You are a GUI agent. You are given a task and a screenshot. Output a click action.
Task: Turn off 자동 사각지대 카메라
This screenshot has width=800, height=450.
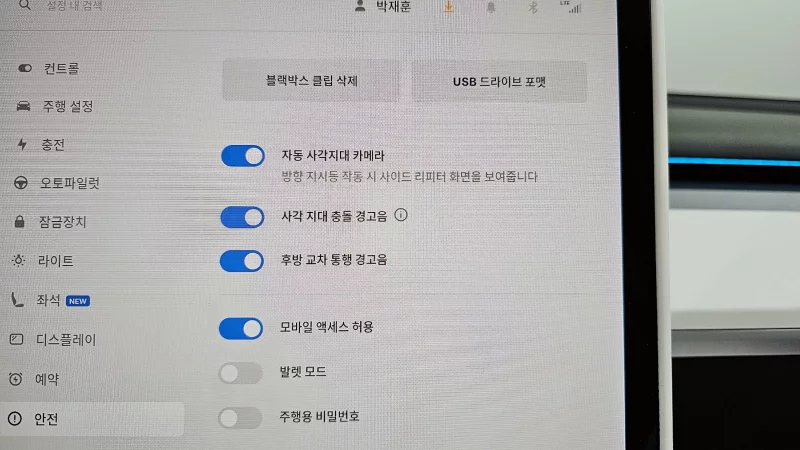pyautogui.click(x=242, y=156)
